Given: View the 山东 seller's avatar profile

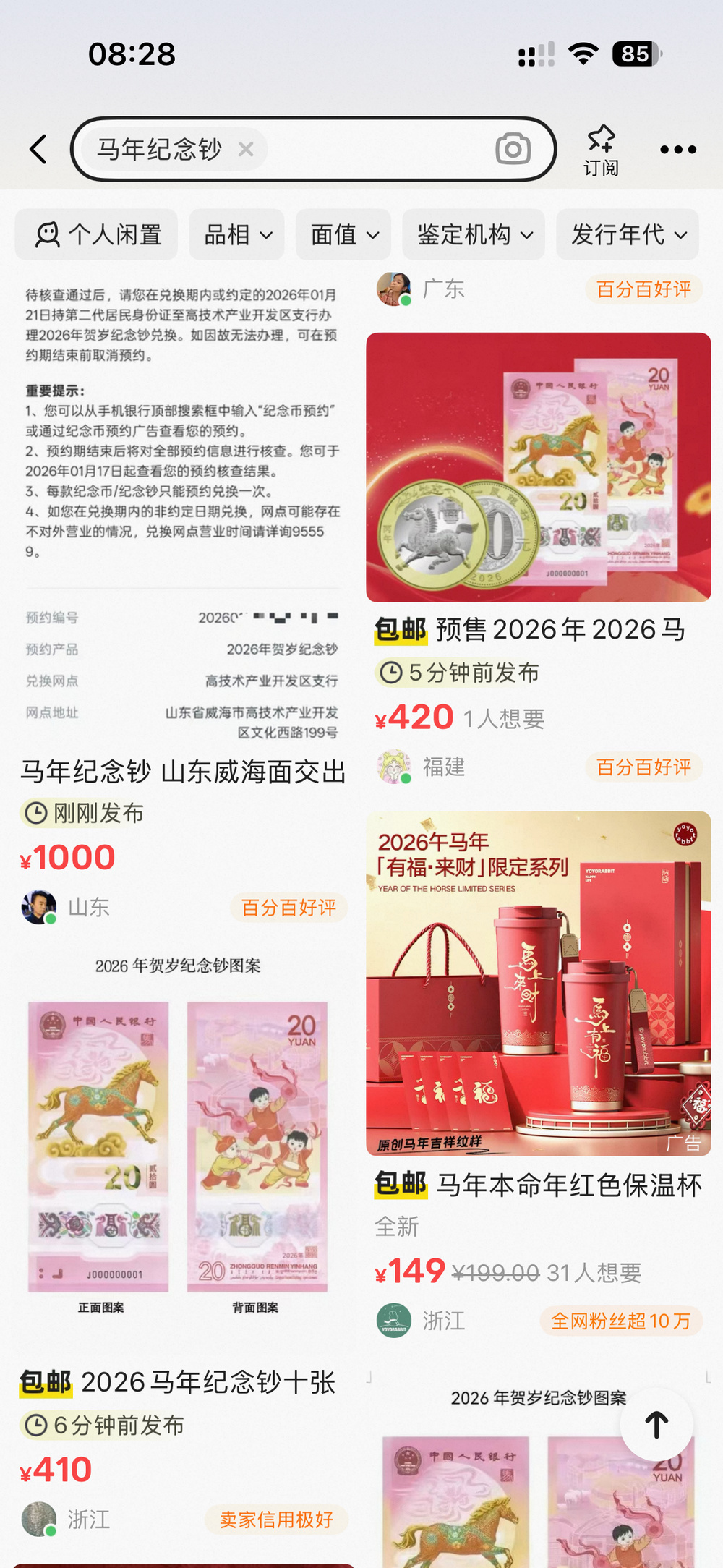Looking at the screenshot, I should click(39, 907).
